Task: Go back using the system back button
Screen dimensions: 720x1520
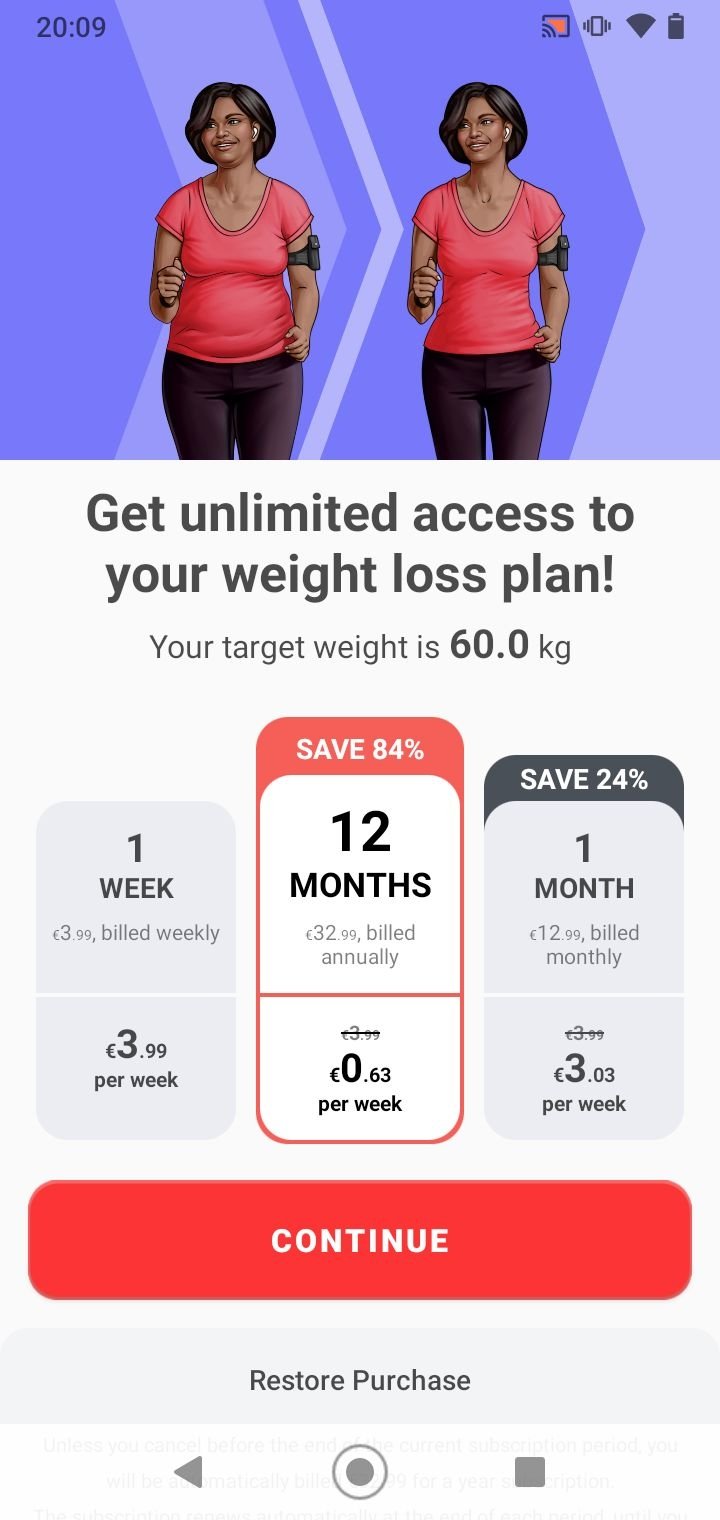Action: 188,1472
